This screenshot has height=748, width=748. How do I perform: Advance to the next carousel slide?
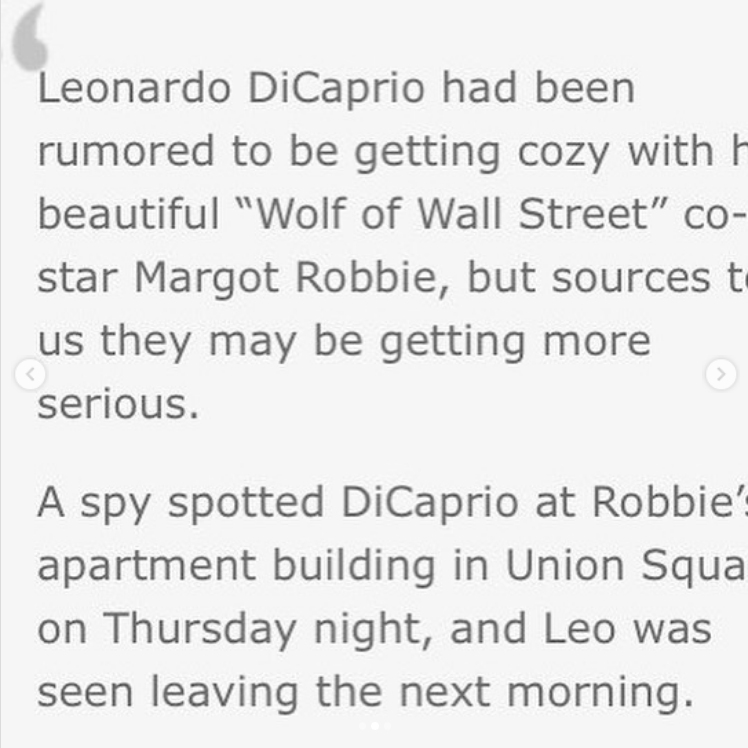click(x=719, y=375)
